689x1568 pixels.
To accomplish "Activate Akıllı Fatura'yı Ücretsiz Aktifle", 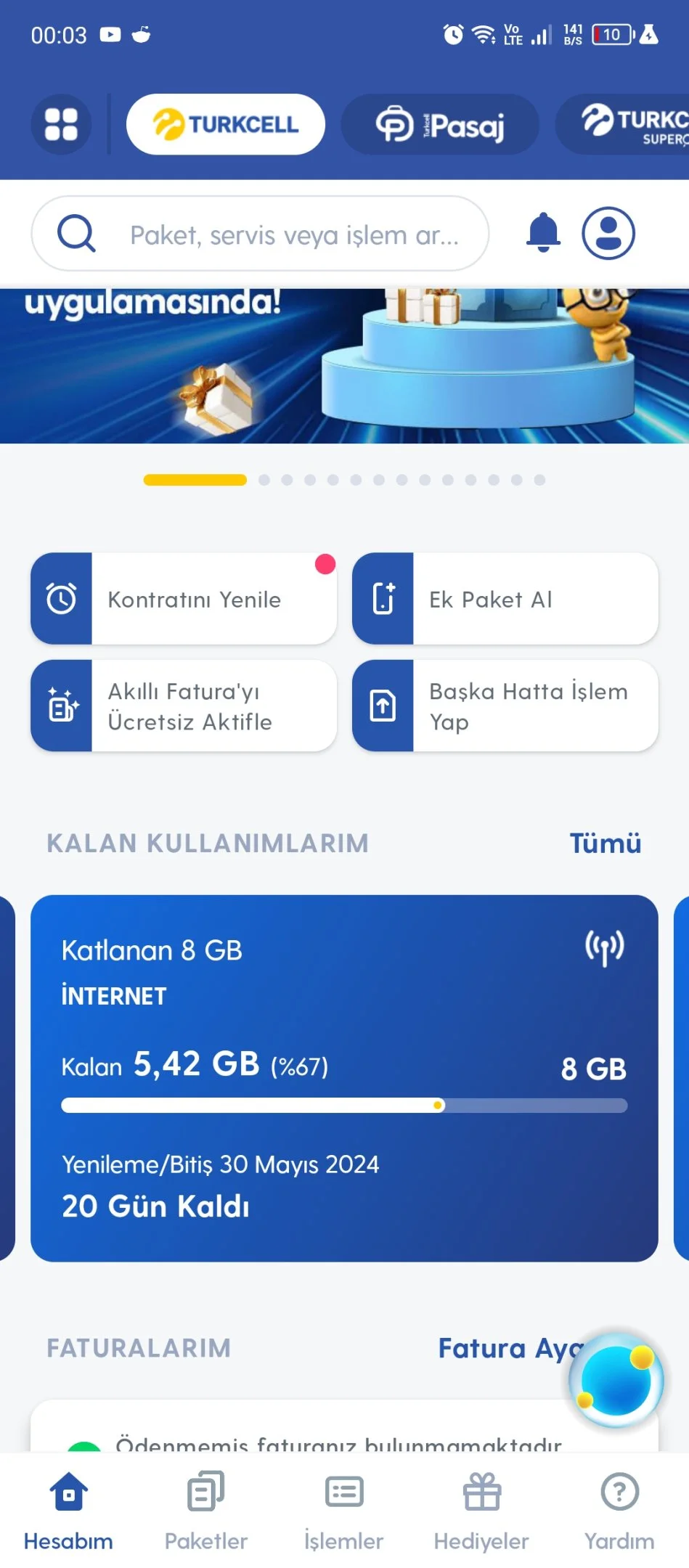I will (x=184, y=706).
